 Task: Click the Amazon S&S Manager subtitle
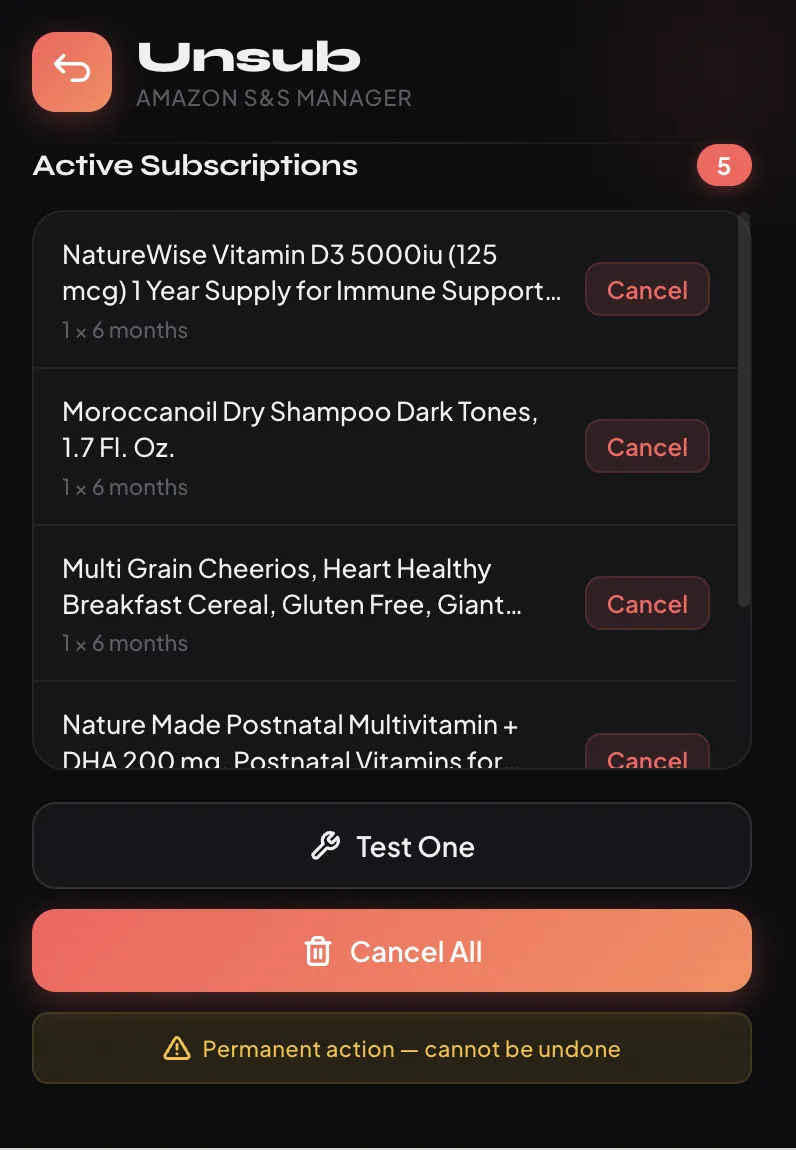276,98
